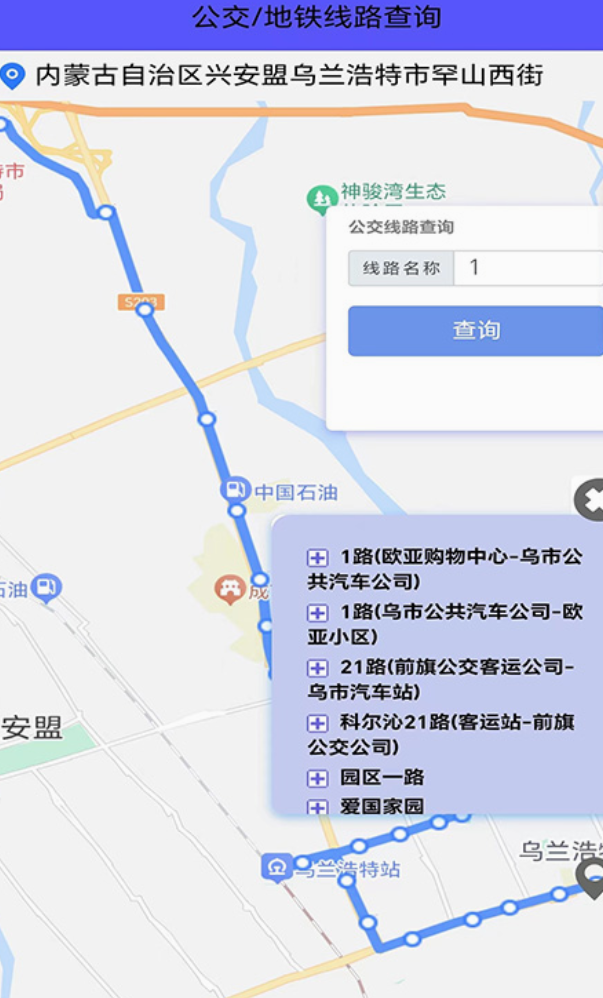Expand the 园区一路 route
Image resolution: width=603 pixels, height=998 pixels.
click(317, 778)
